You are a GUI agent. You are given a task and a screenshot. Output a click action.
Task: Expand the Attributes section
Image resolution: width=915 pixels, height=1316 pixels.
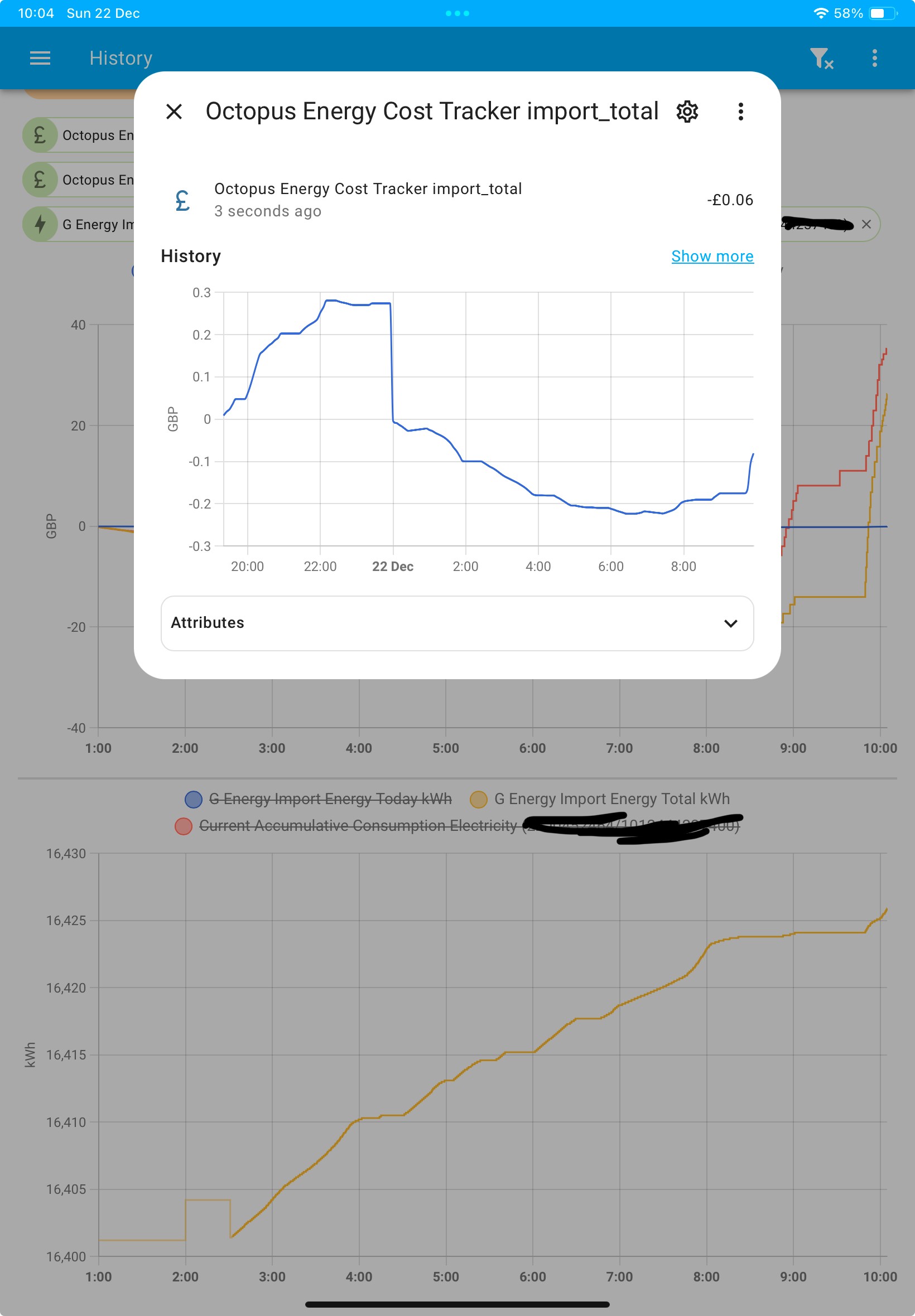point(457,623)
